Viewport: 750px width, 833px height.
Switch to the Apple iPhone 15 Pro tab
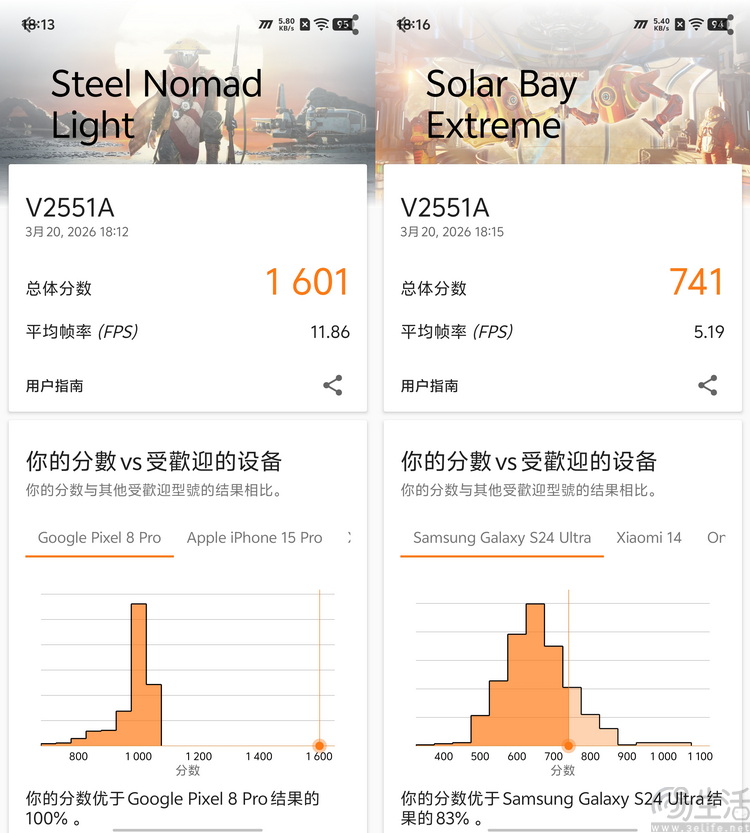pos(254,537)
